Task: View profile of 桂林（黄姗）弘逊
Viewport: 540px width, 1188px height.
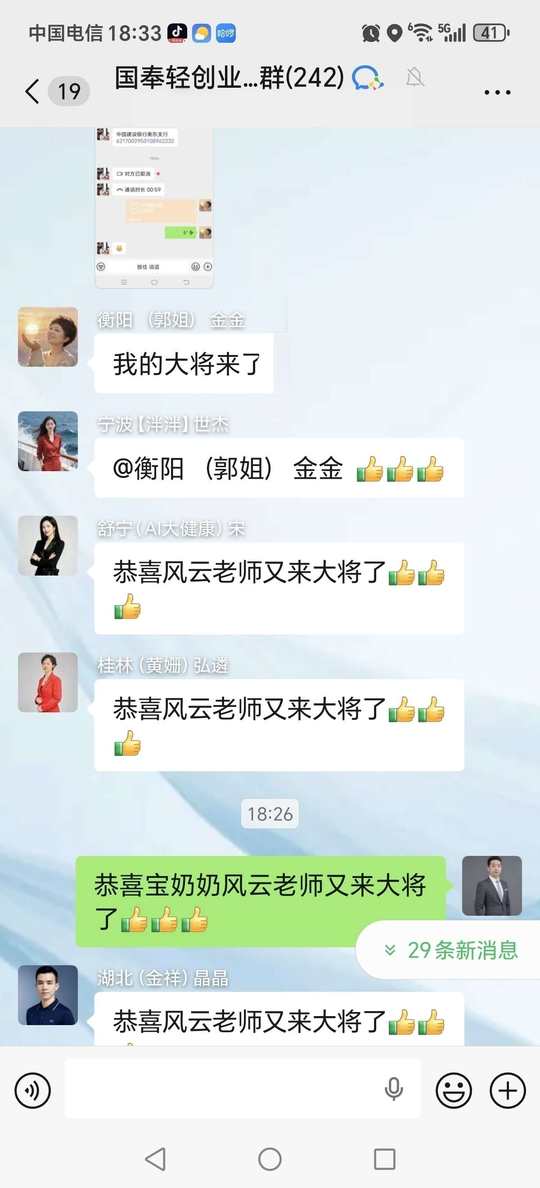Action: 48,682
